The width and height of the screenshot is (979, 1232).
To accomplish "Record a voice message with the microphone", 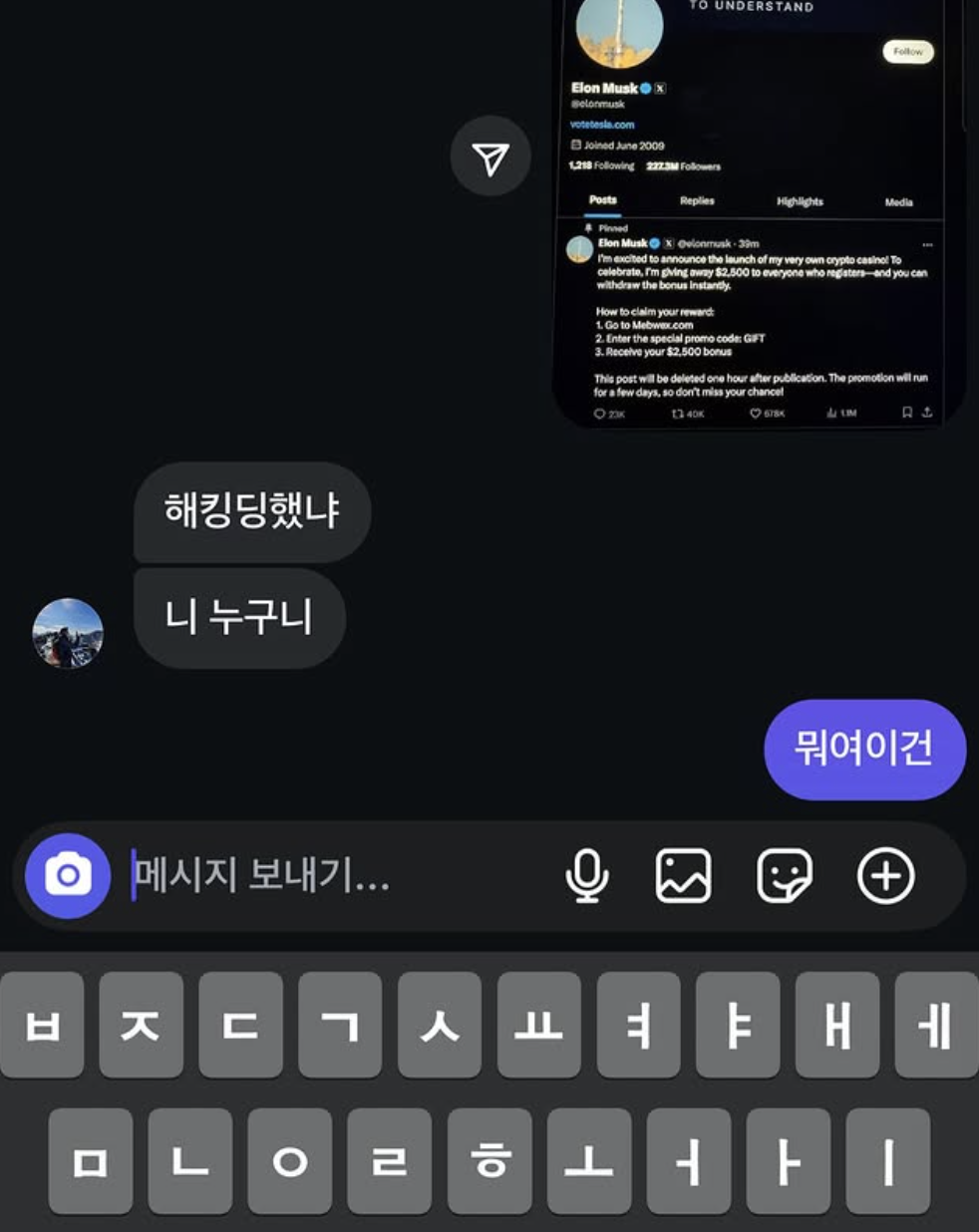I will 587,876.
